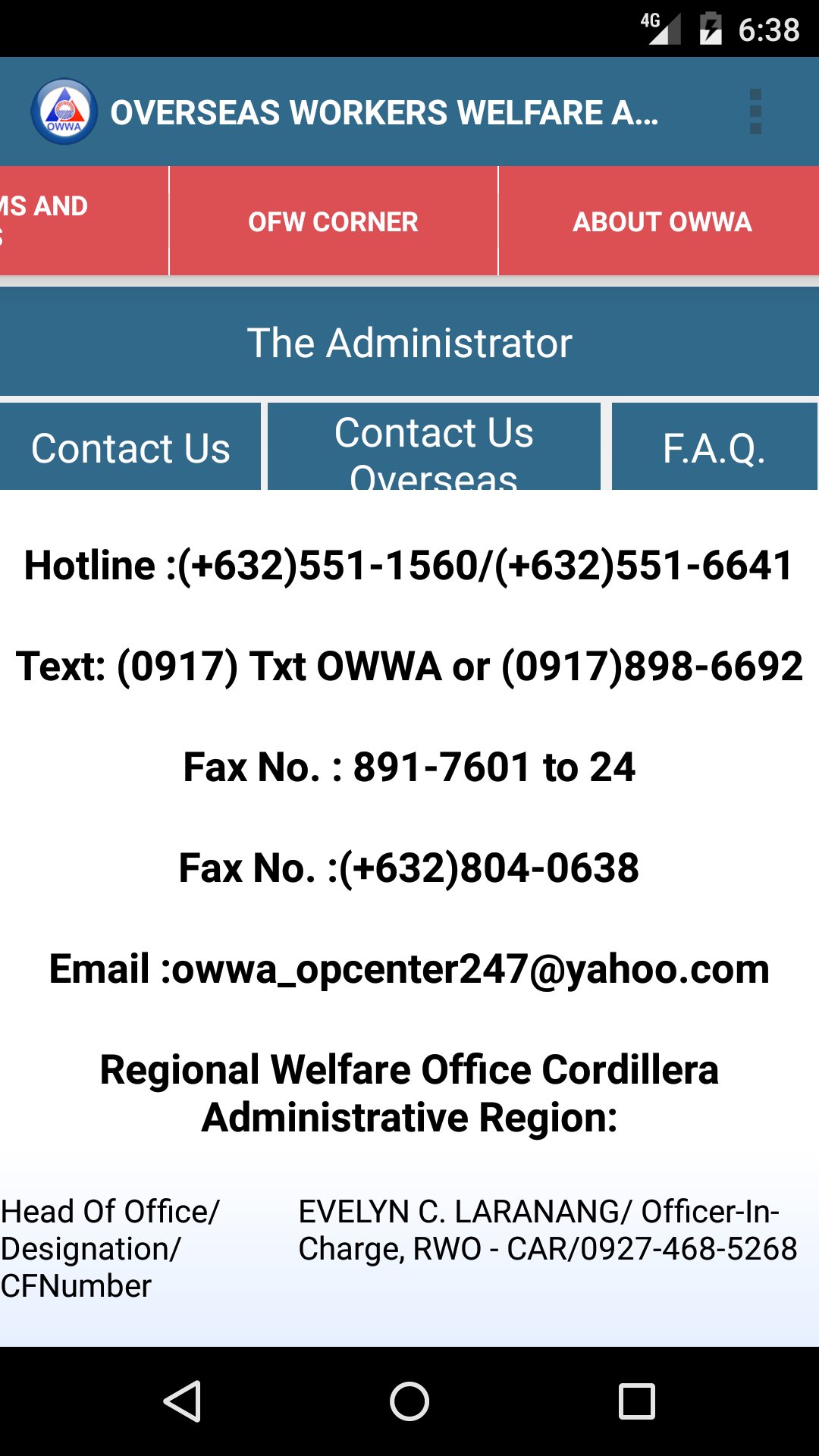Open recent apps view
The height and width of the screenshot is (1456, 819).
(637, 1401)
